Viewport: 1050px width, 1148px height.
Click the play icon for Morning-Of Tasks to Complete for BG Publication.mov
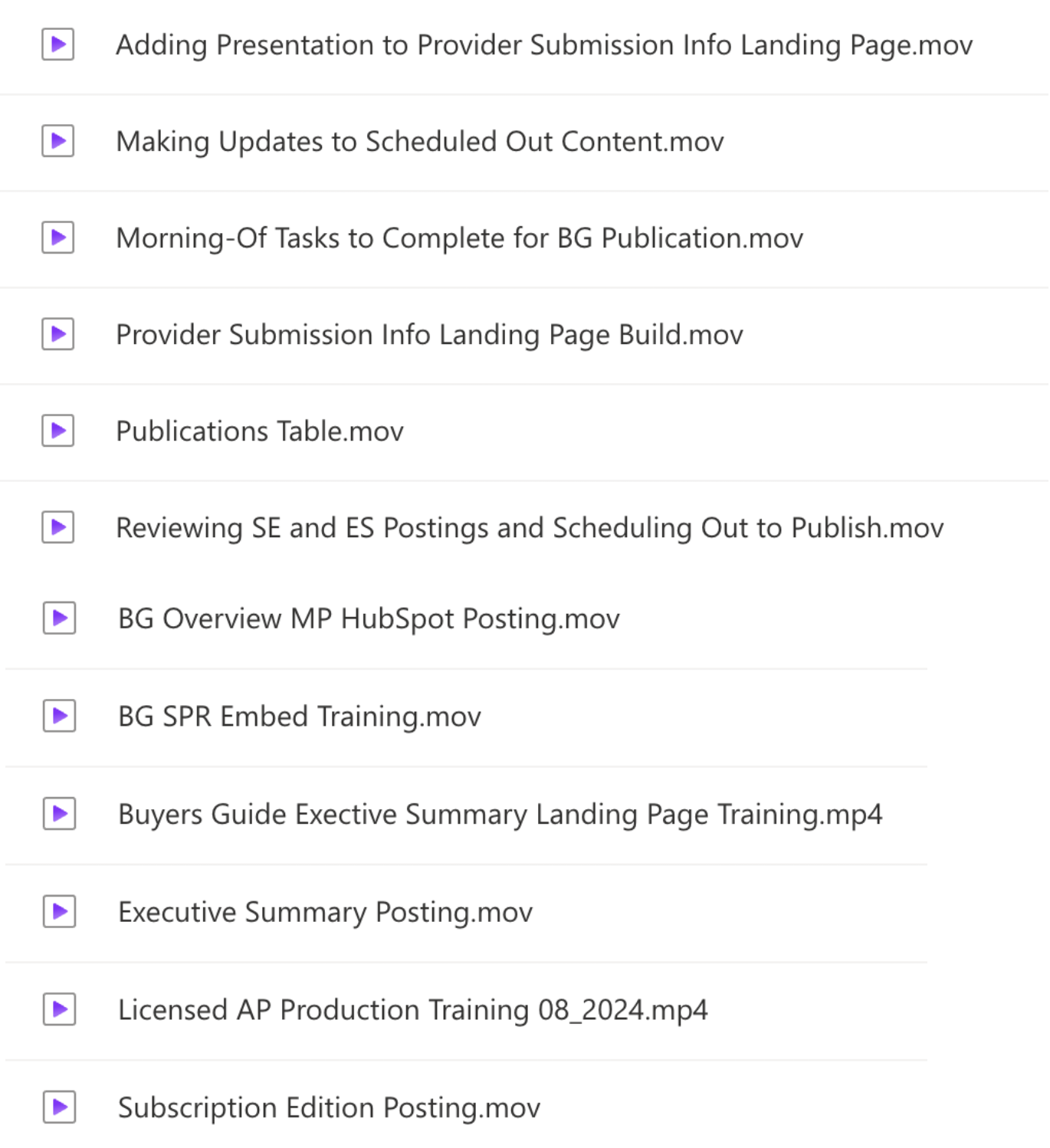pyautogui.click(x=57, y=238)
